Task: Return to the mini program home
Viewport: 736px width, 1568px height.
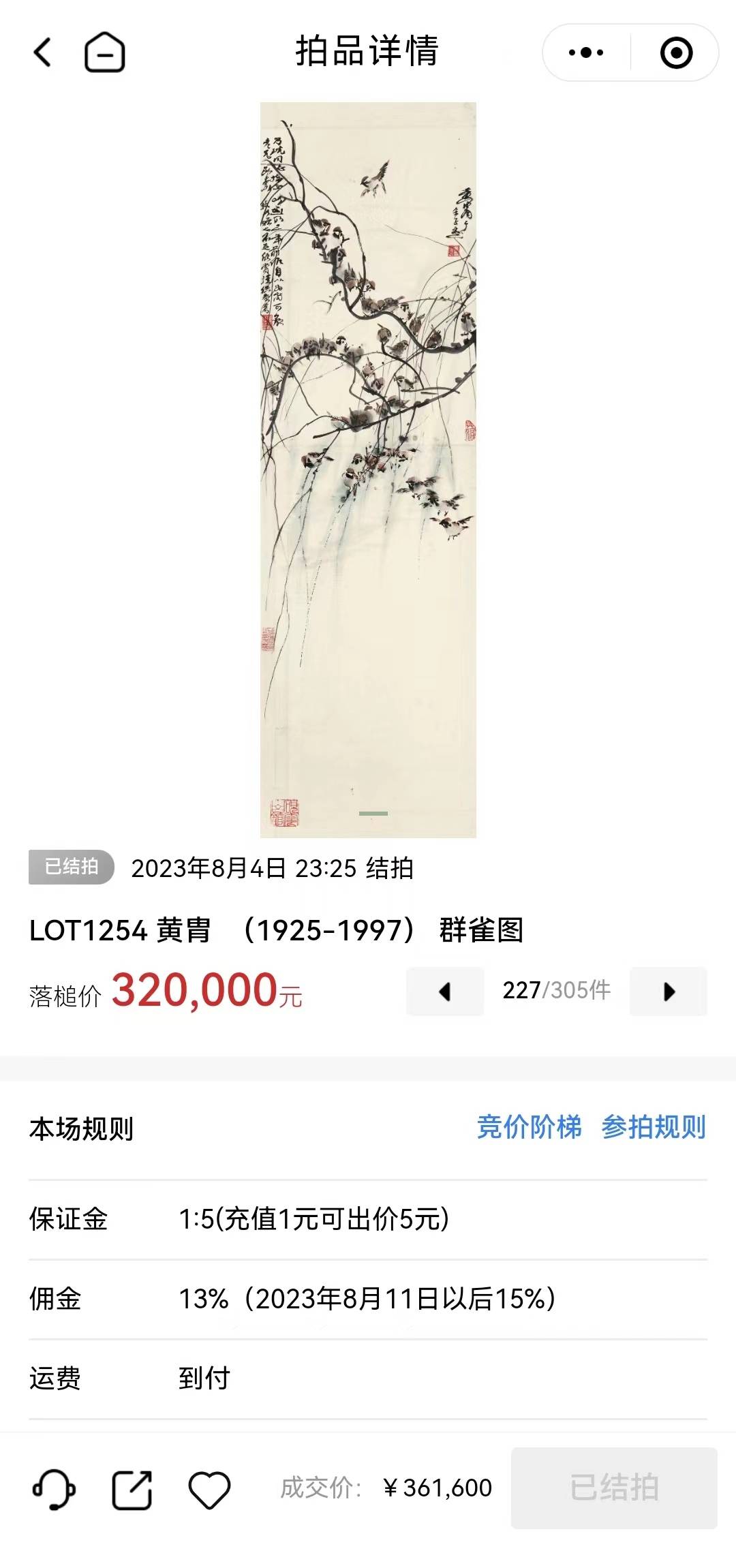Action: (104, 52)
